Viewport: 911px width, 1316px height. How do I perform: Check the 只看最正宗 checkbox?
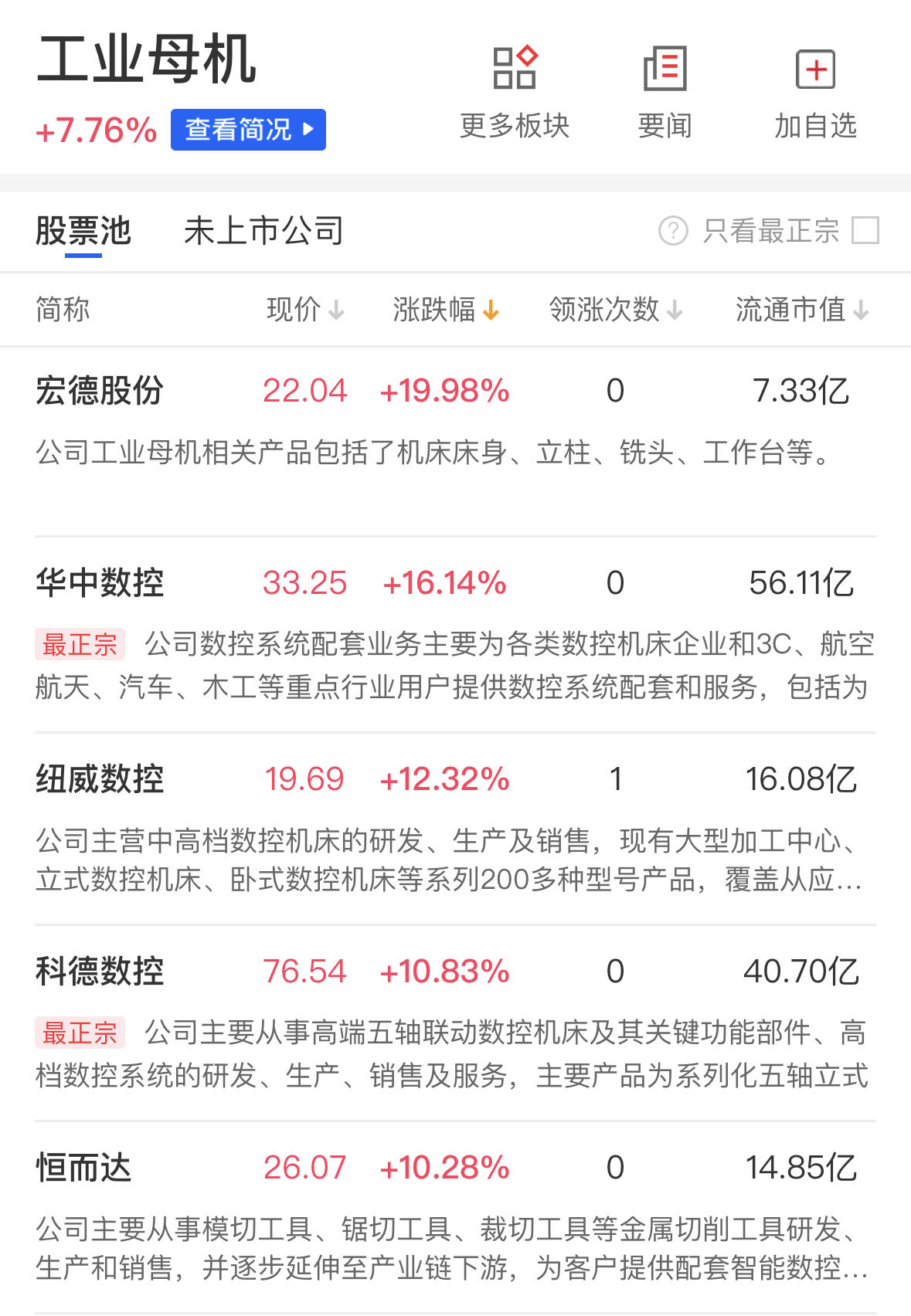click(865, 230)
